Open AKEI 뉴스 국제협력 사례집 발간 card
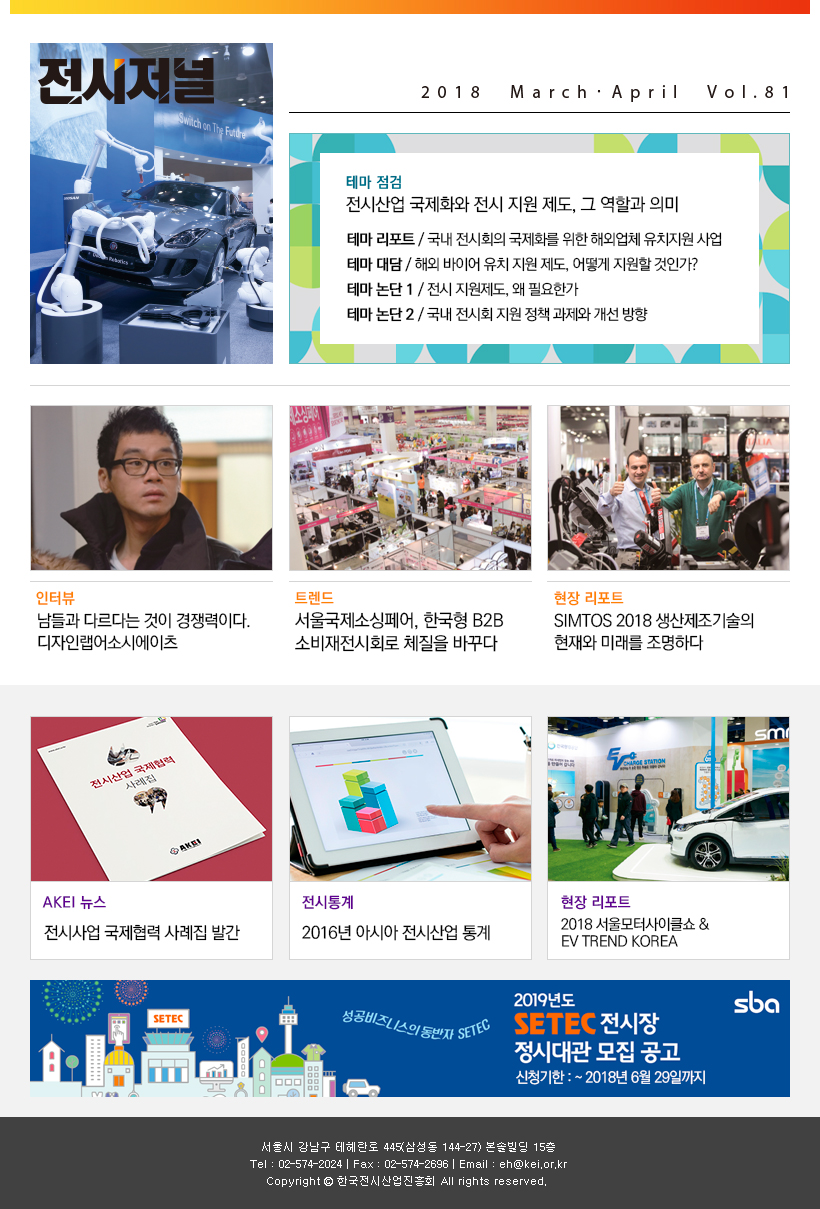Screen dimensions: 820x1209 tap(151, 837)
